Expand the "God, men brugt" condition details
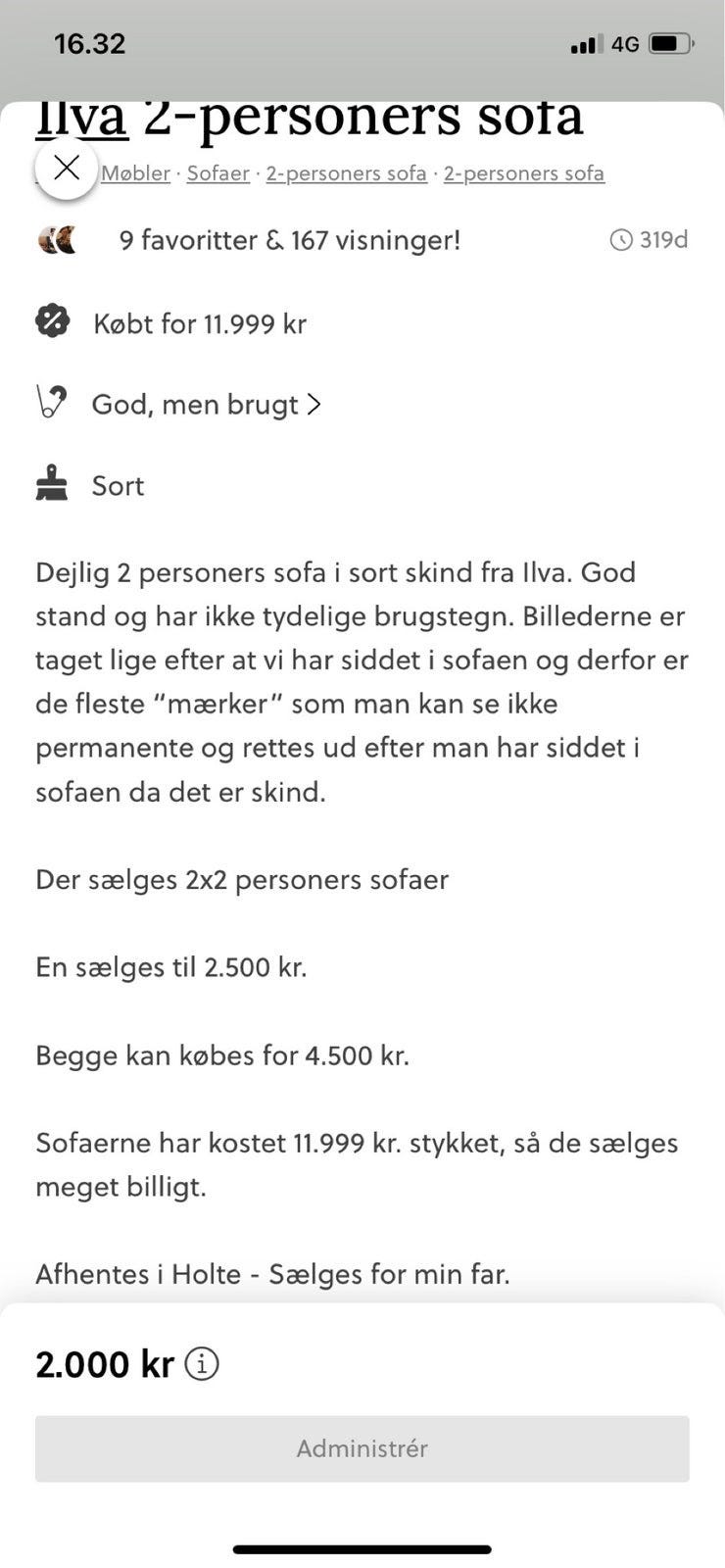The height and width of the screenshot is (1568, 725). (207, 404)
